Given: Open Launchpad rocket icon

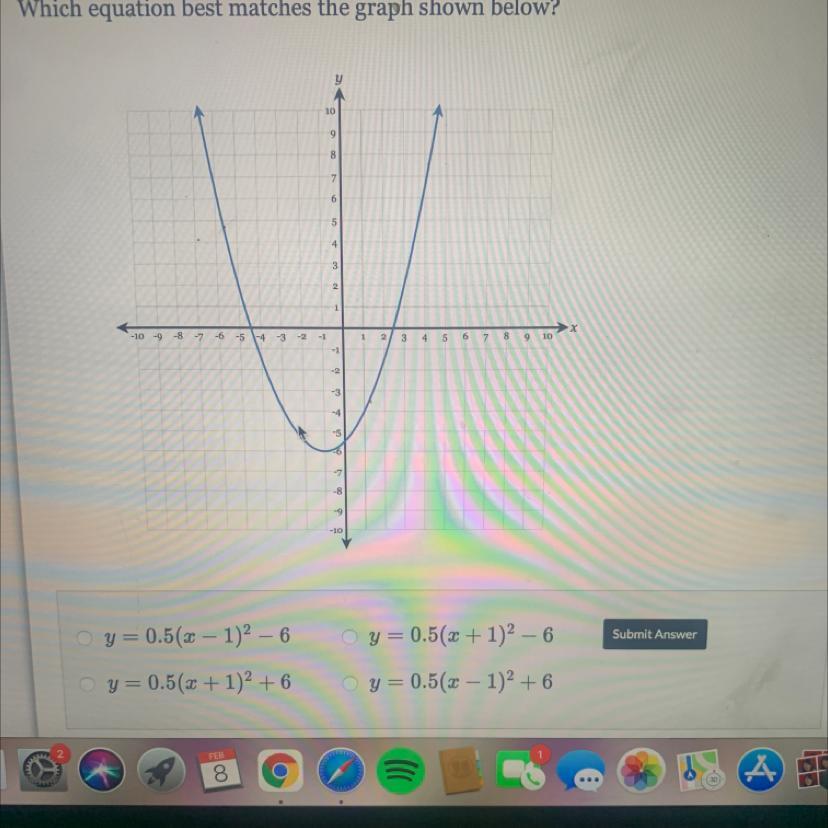Looking at the screenshot, I should click(x=161, y=771).
